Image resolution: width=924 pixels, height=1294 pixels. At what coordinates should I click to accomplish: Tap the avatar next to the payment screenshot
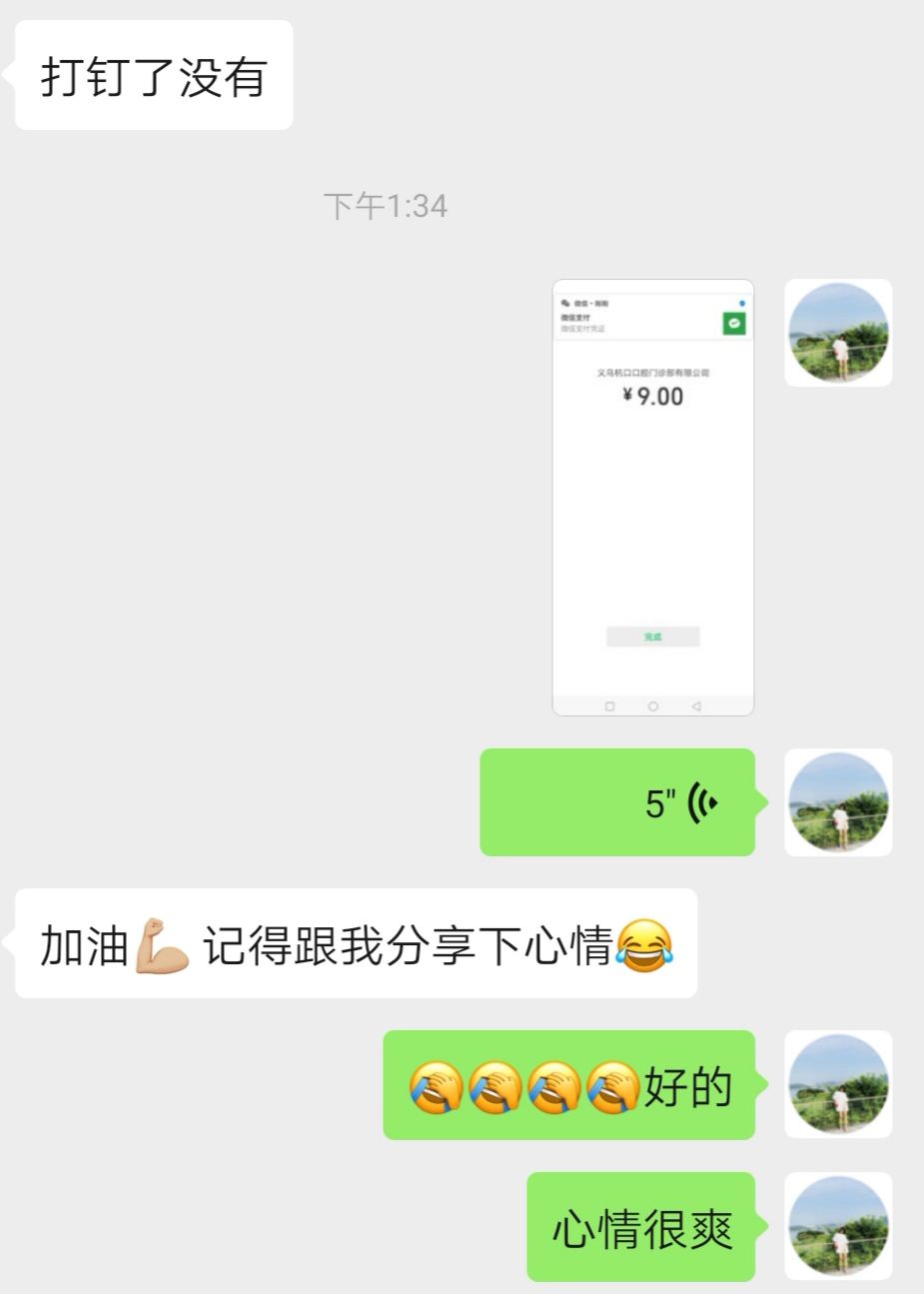pos(838,333)
